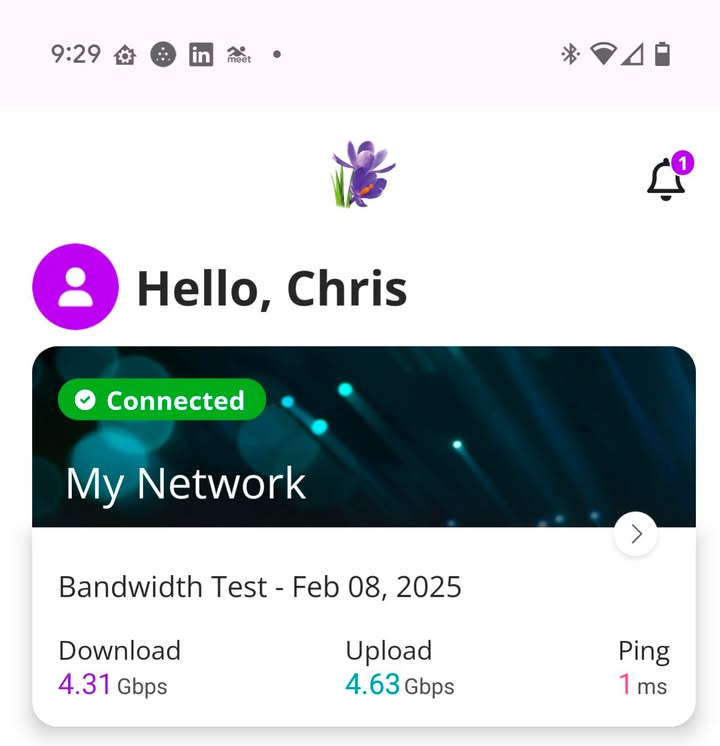Tap the Download speed value 4.31 Gbps
The image size is (720, 746).
(110, 686)
